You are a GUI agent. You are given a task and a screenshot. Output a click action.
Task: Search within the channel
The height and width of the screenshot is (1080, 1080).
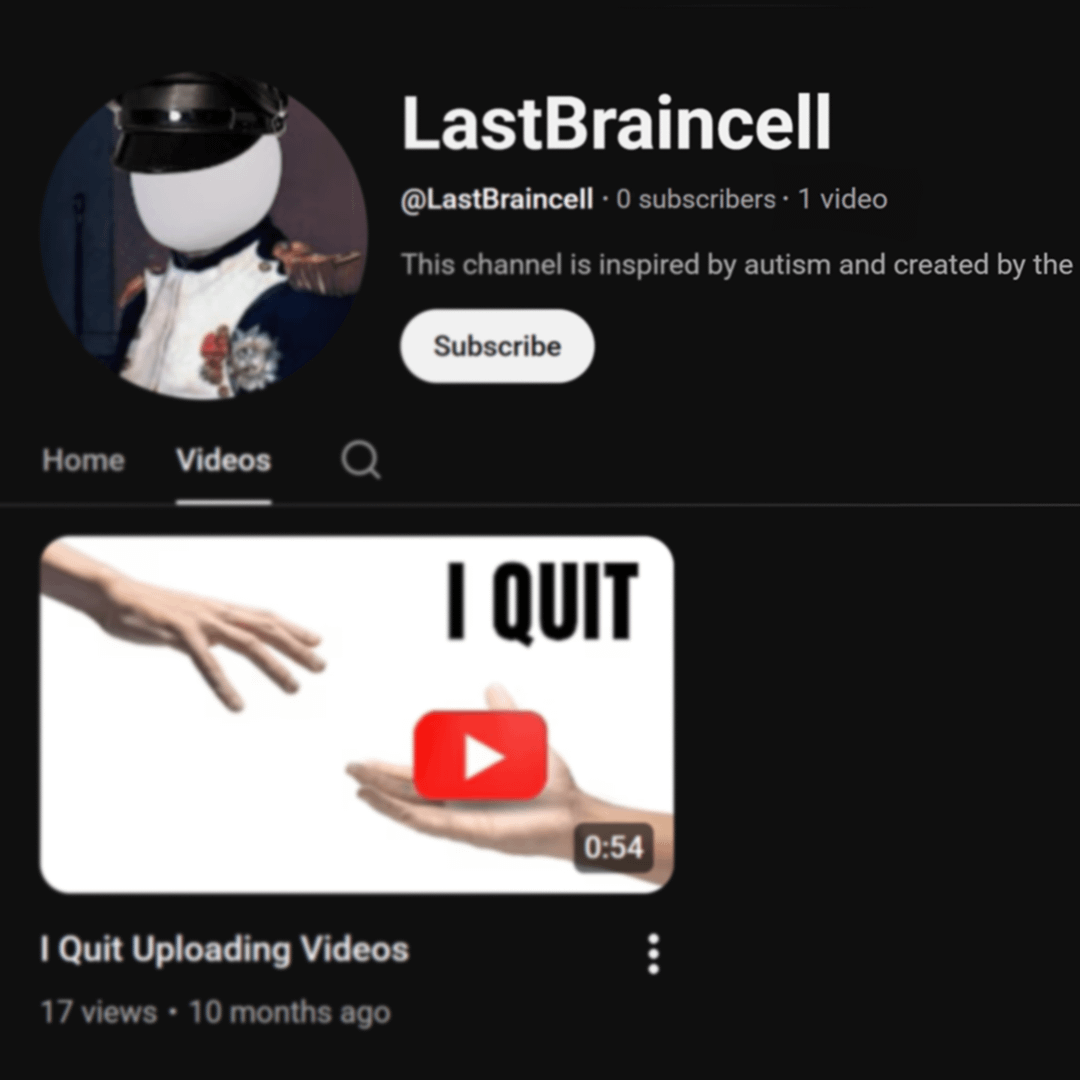tap(360, 460)
